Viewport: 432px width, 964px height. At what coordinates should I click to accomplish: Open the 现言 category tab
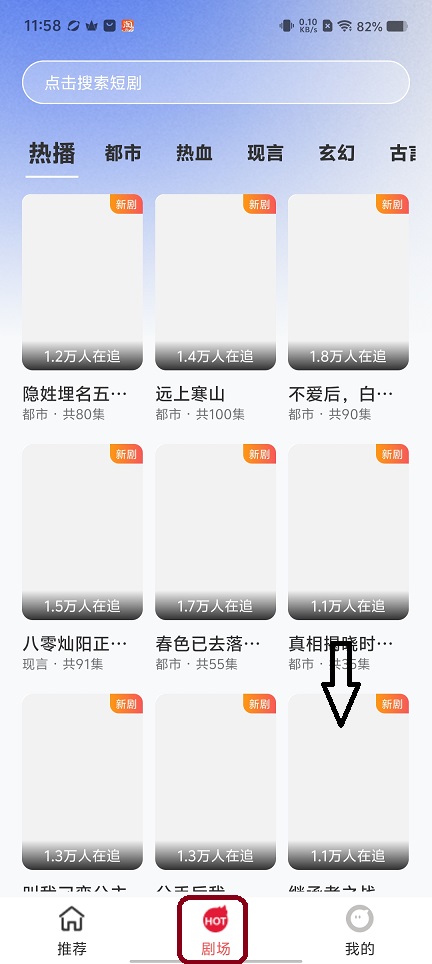click(x=265, y=152)
